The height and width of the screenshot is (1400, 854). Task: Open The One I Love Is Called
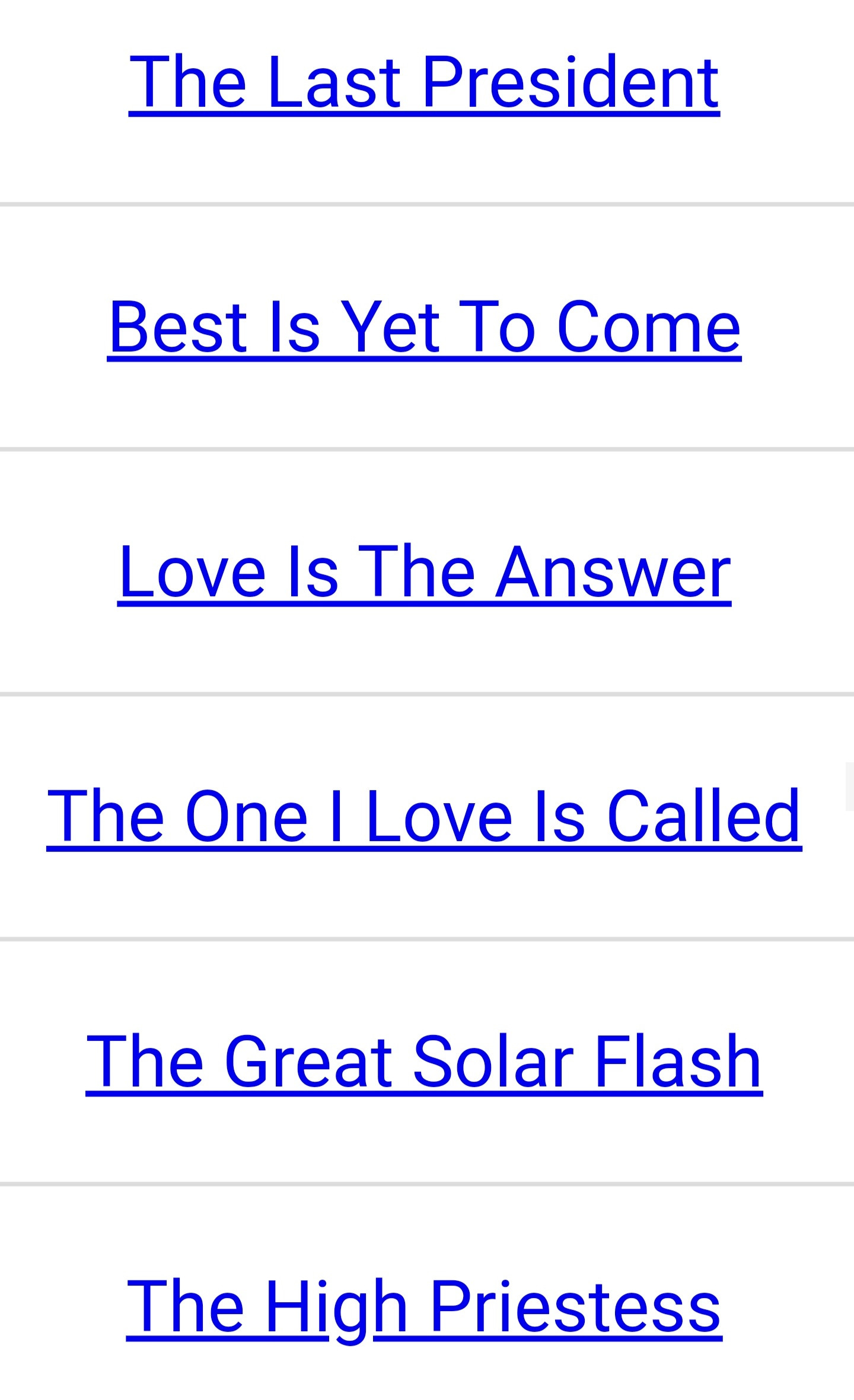(424, 817)
